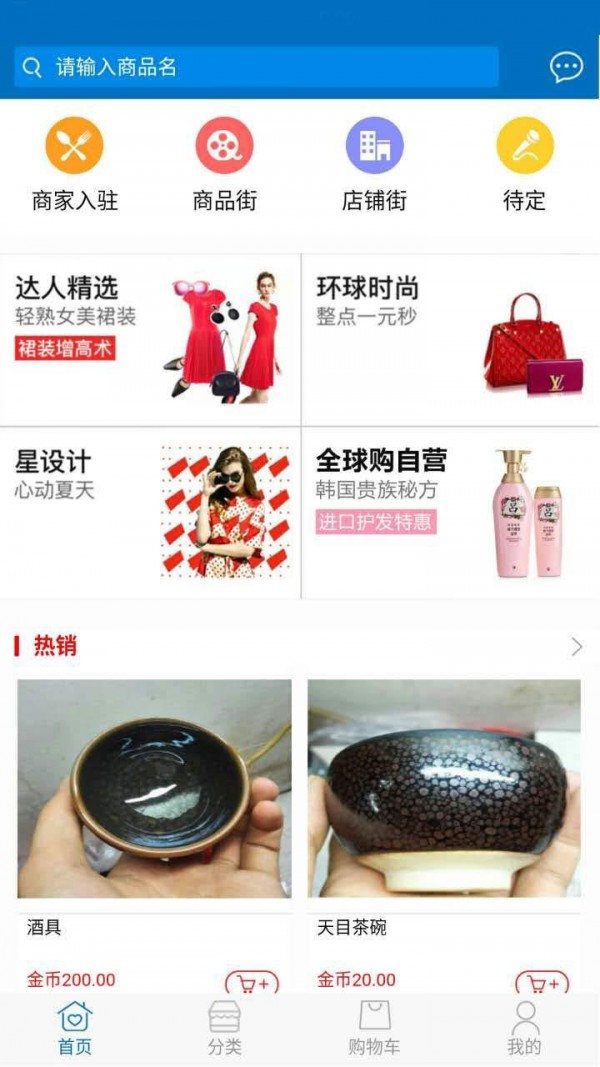Open 商品街 product street

click(x=224, y=163)
